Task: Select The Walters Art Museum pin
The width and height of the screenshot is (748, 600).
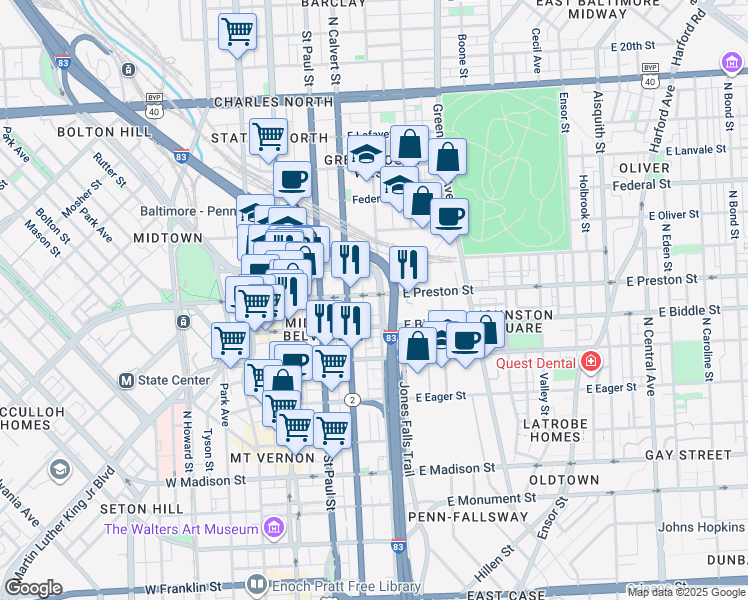Action: pyautogui.click(x=274, y=528)
